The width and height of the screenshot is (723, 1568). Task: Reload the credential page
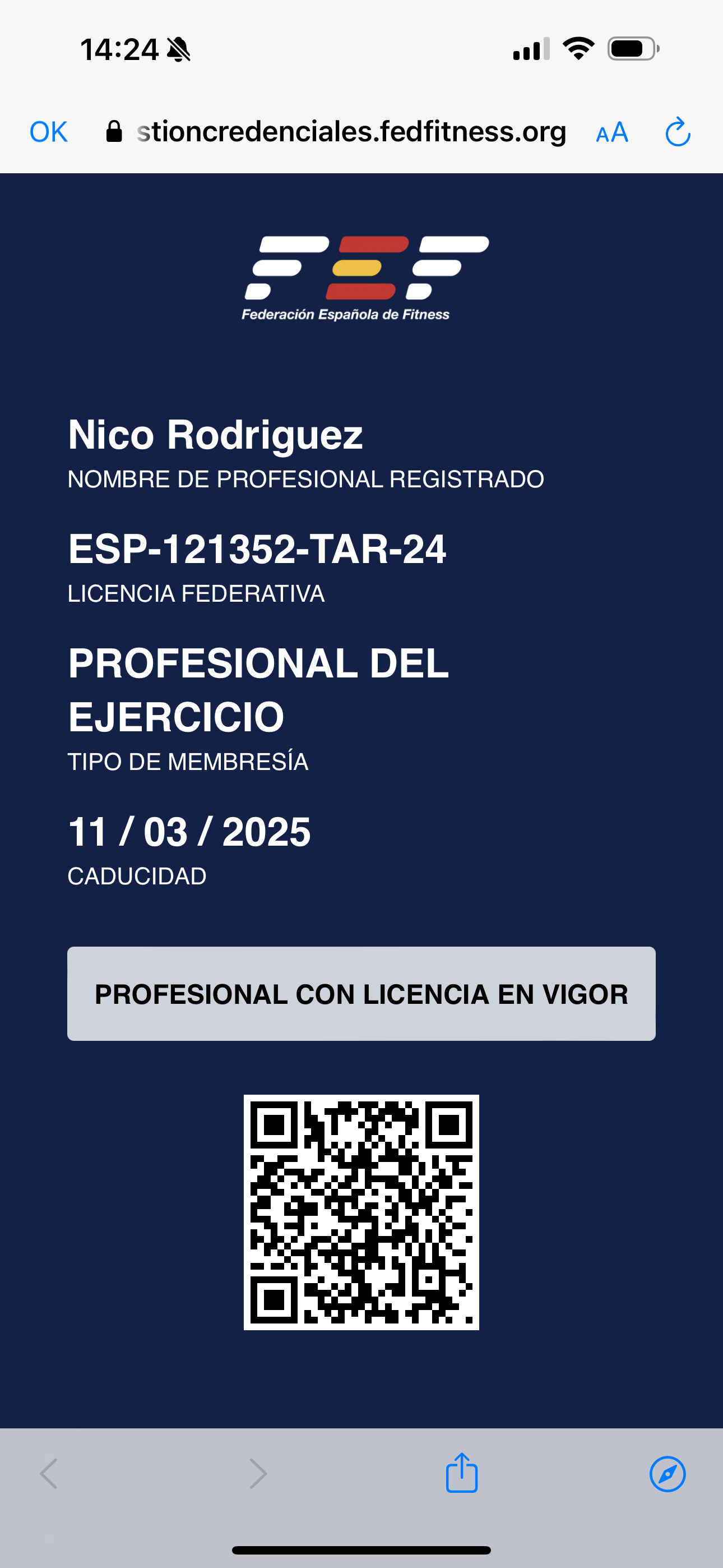pos(678,132)
